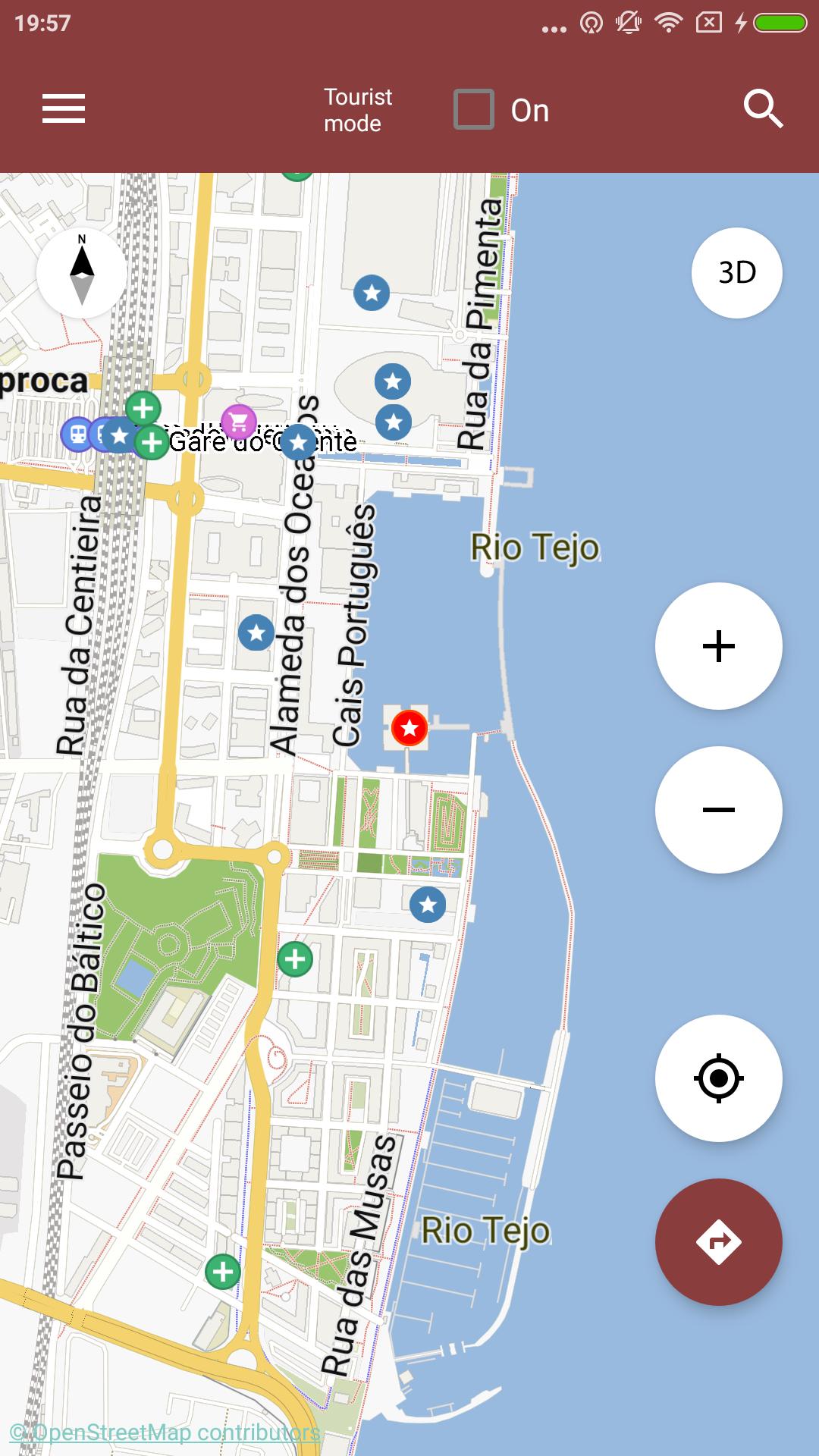Screen dimensions: 819x1456
Task: Zoom out using the minus control
Action: (718, 810)
